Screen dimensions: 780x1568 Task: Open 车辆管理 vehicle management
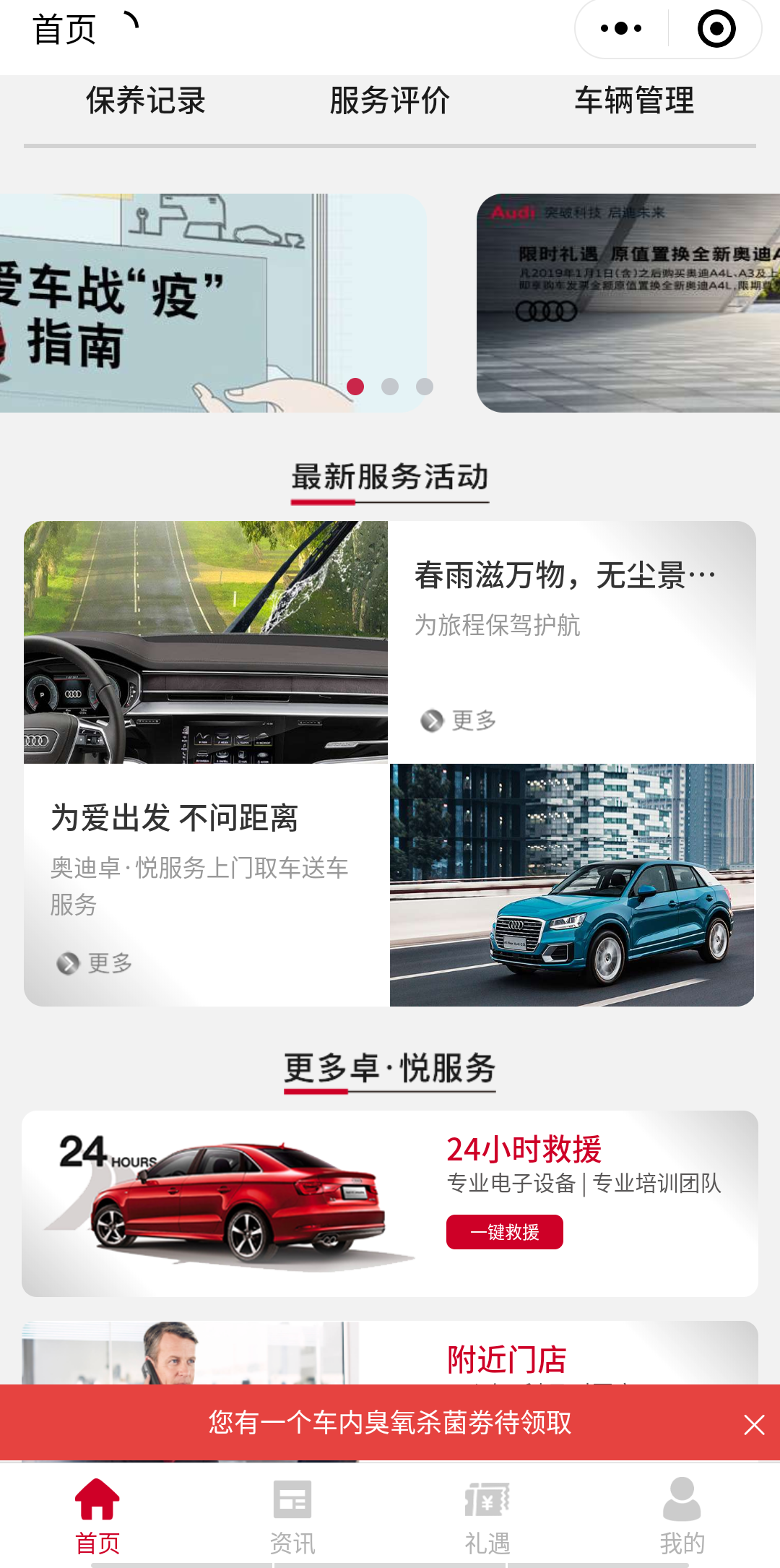point(634,100)
